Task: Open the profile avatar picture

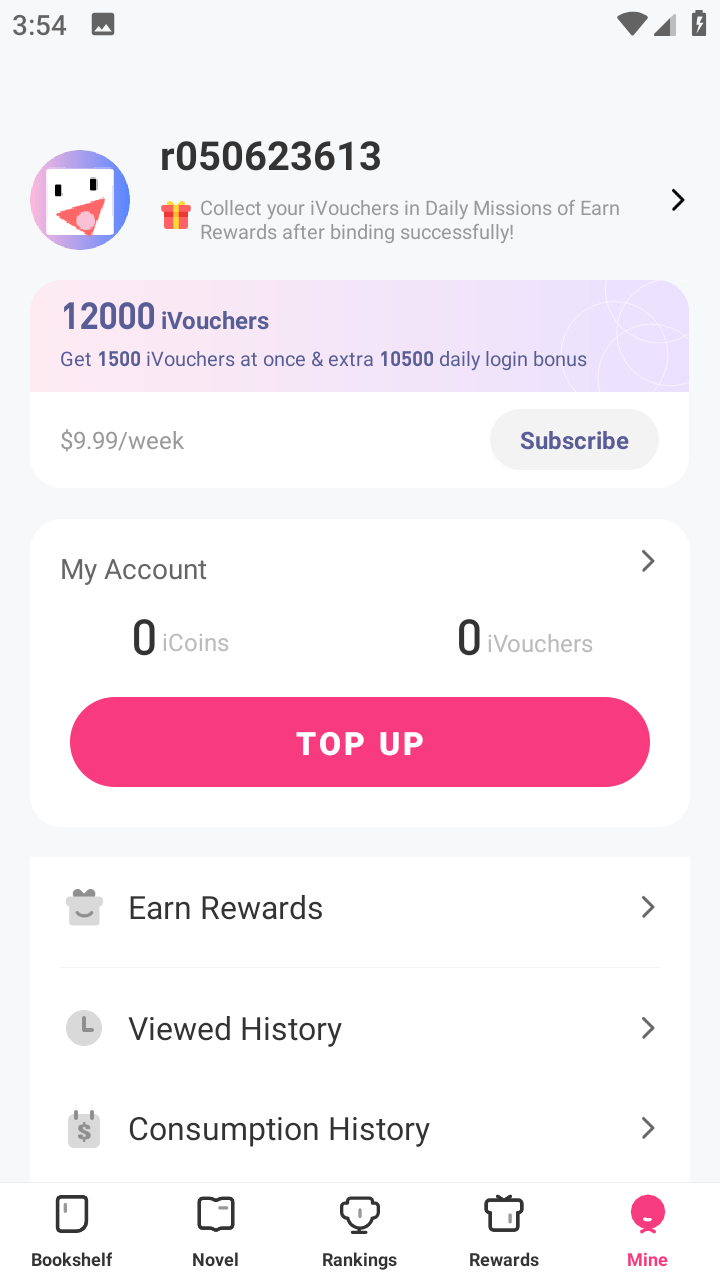Action: 80,200
